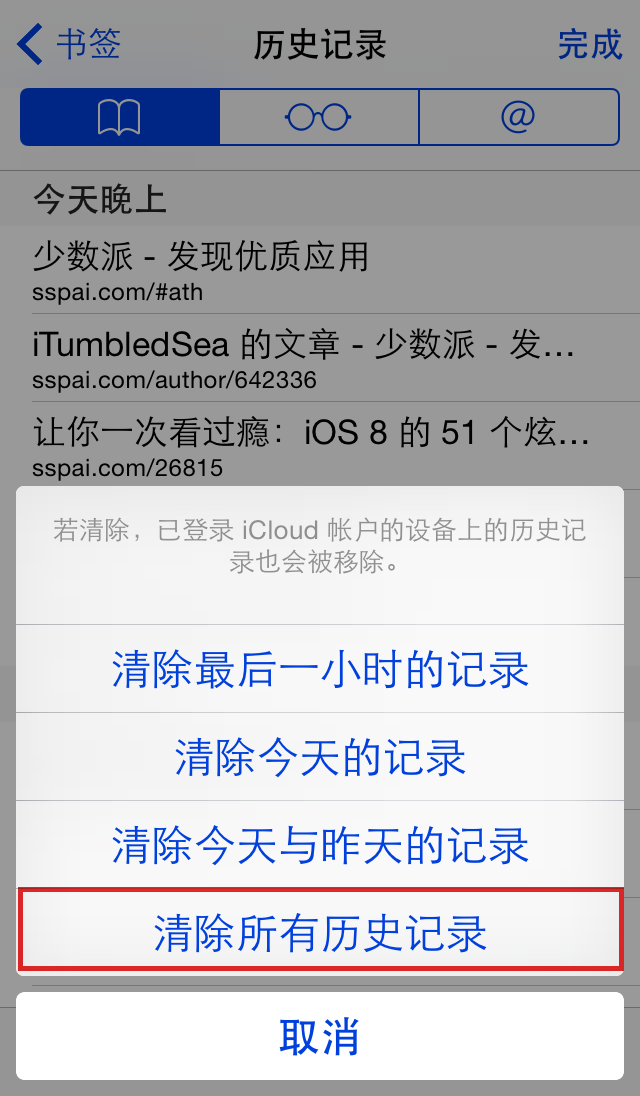Choose 清除今天与昨天的记录
640x1096 pixels.
[x=320, y=845]
